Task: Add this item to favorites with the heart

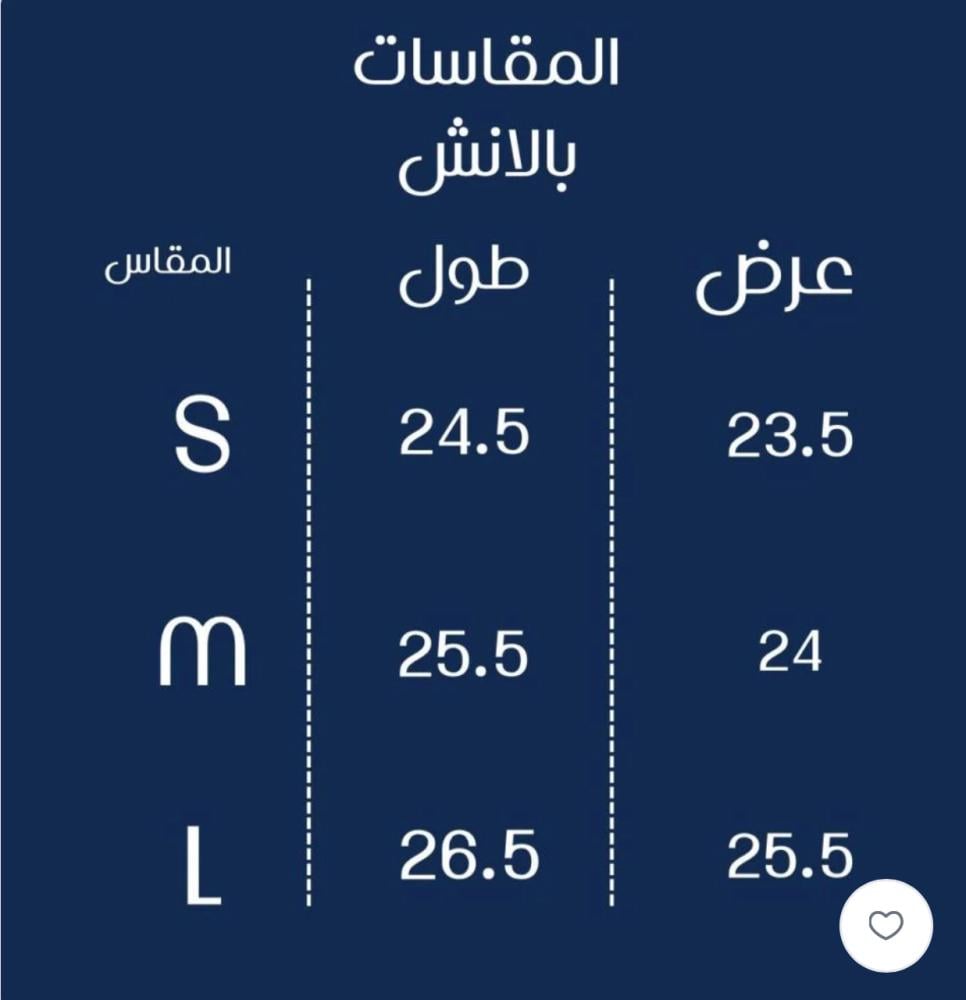Action: (x=886, y=925)
